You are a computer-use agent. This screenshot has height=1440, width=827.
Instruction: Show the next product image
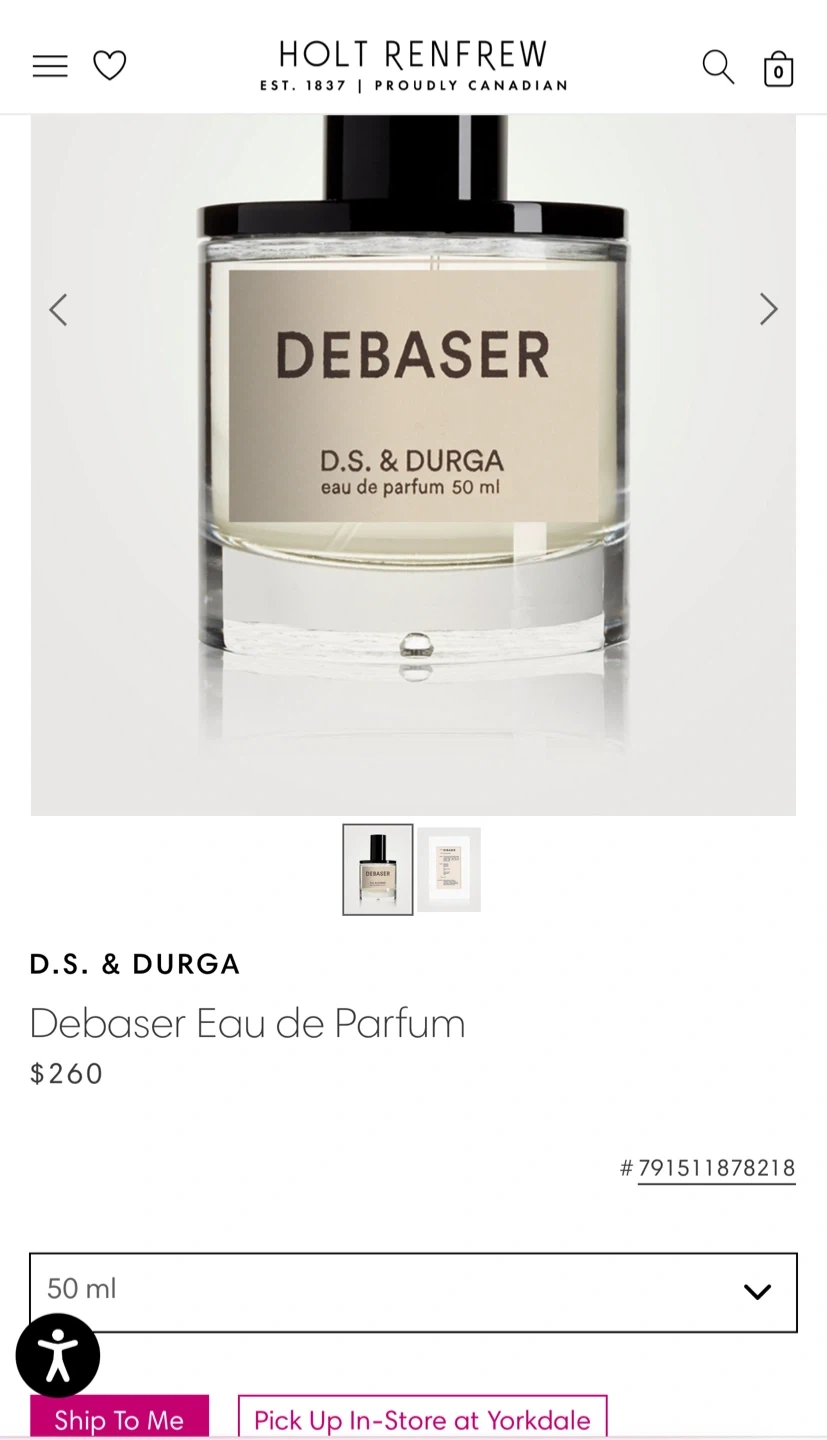click(x=768, y=309)
